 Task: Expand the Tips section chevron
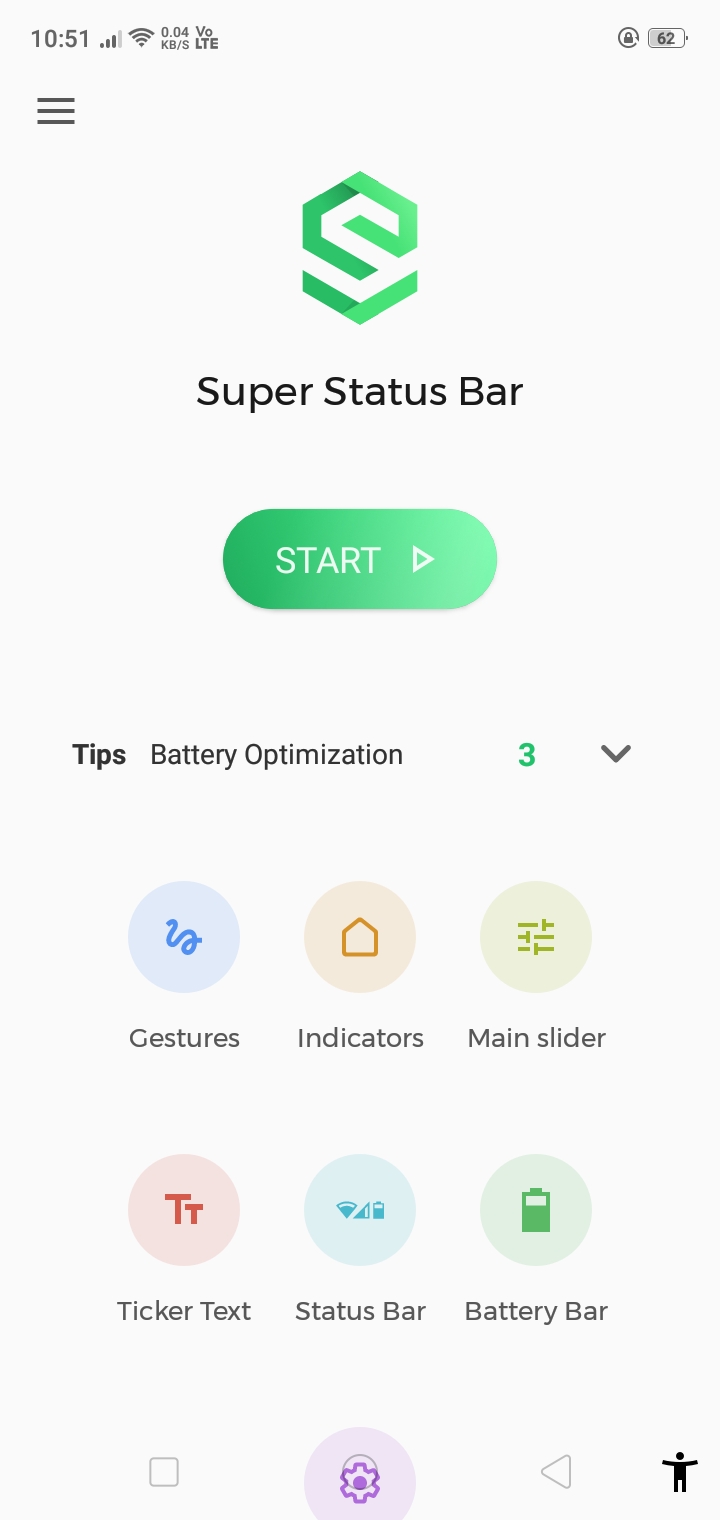pos(616,754)
